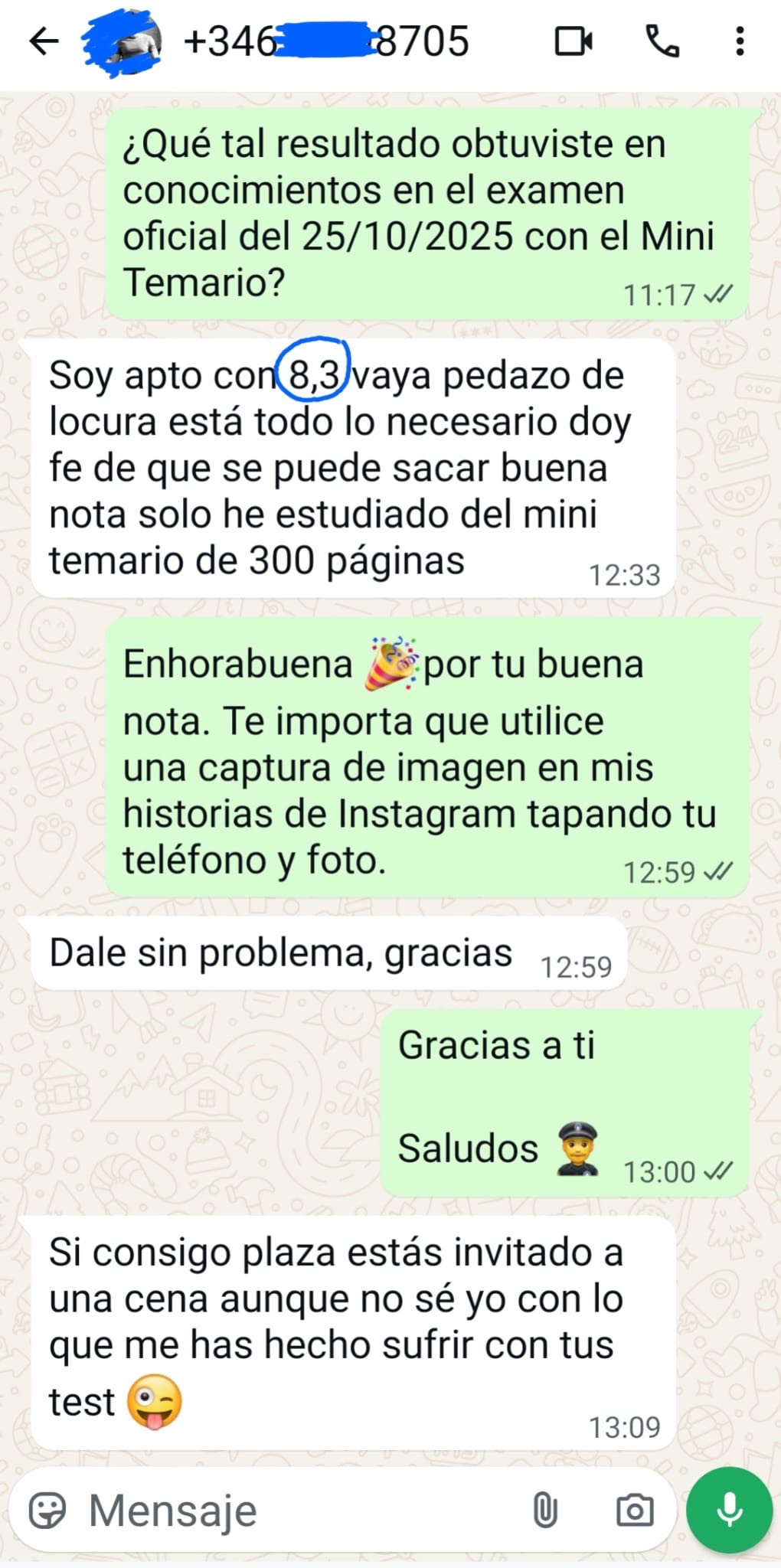Attach a file with the paperclip icon
781x1568 pixels.
pos(544,1511)
